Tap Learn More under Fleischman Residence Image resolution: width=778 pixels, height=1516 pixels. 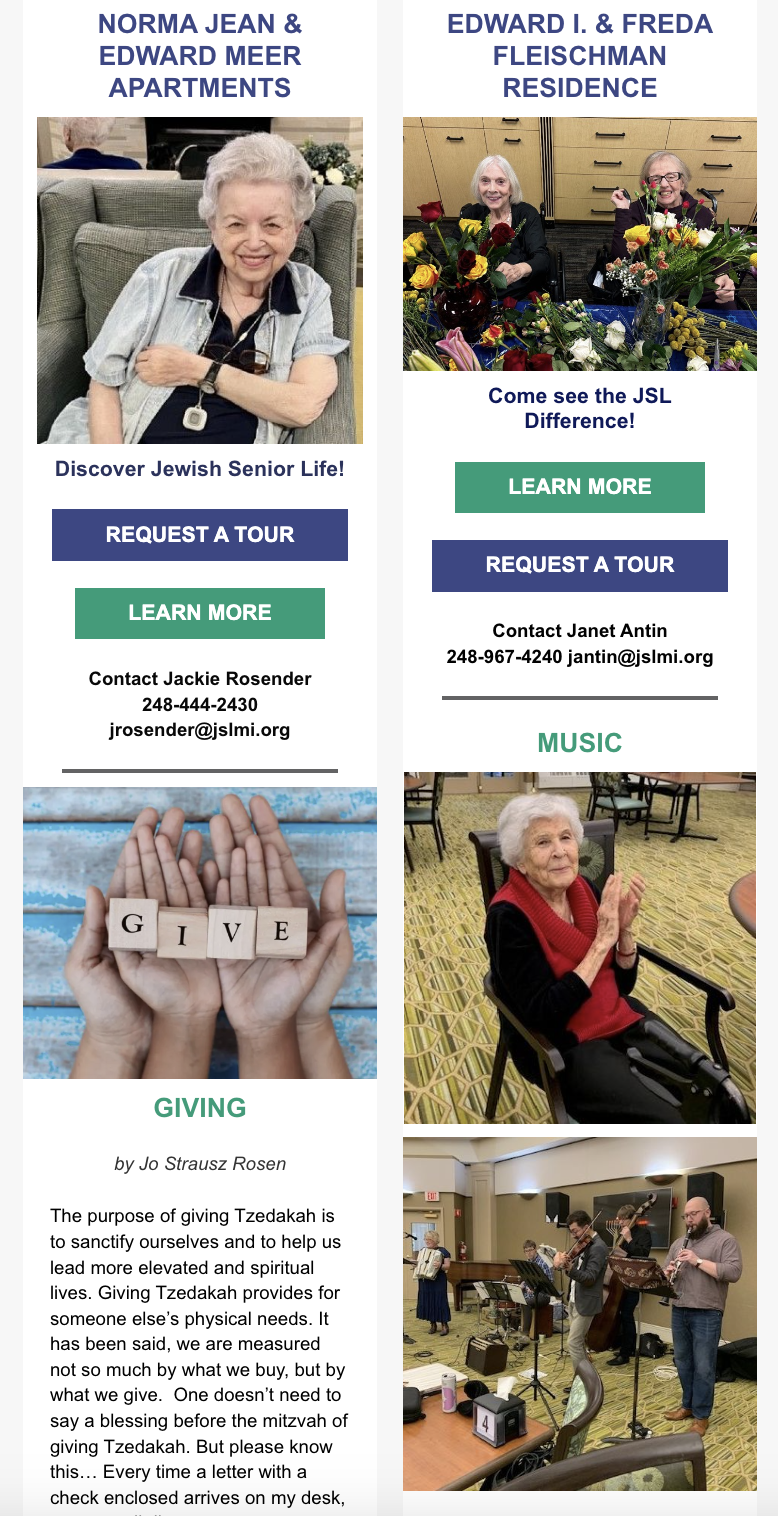point(579,487)
